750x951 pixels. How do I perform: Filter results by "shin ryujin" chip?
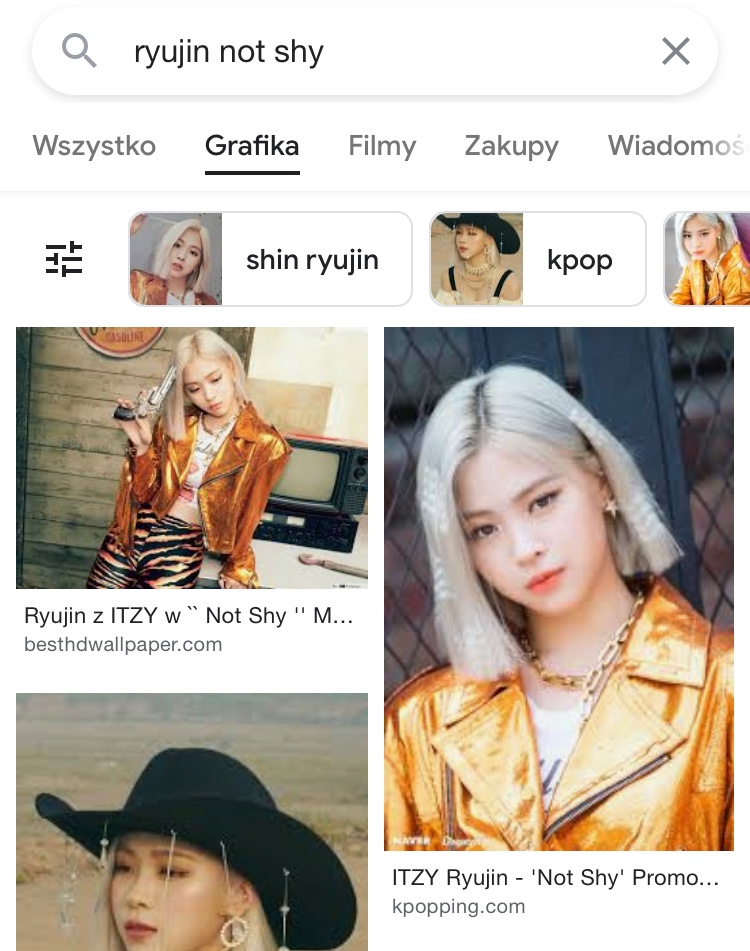(x=270, y=259)
